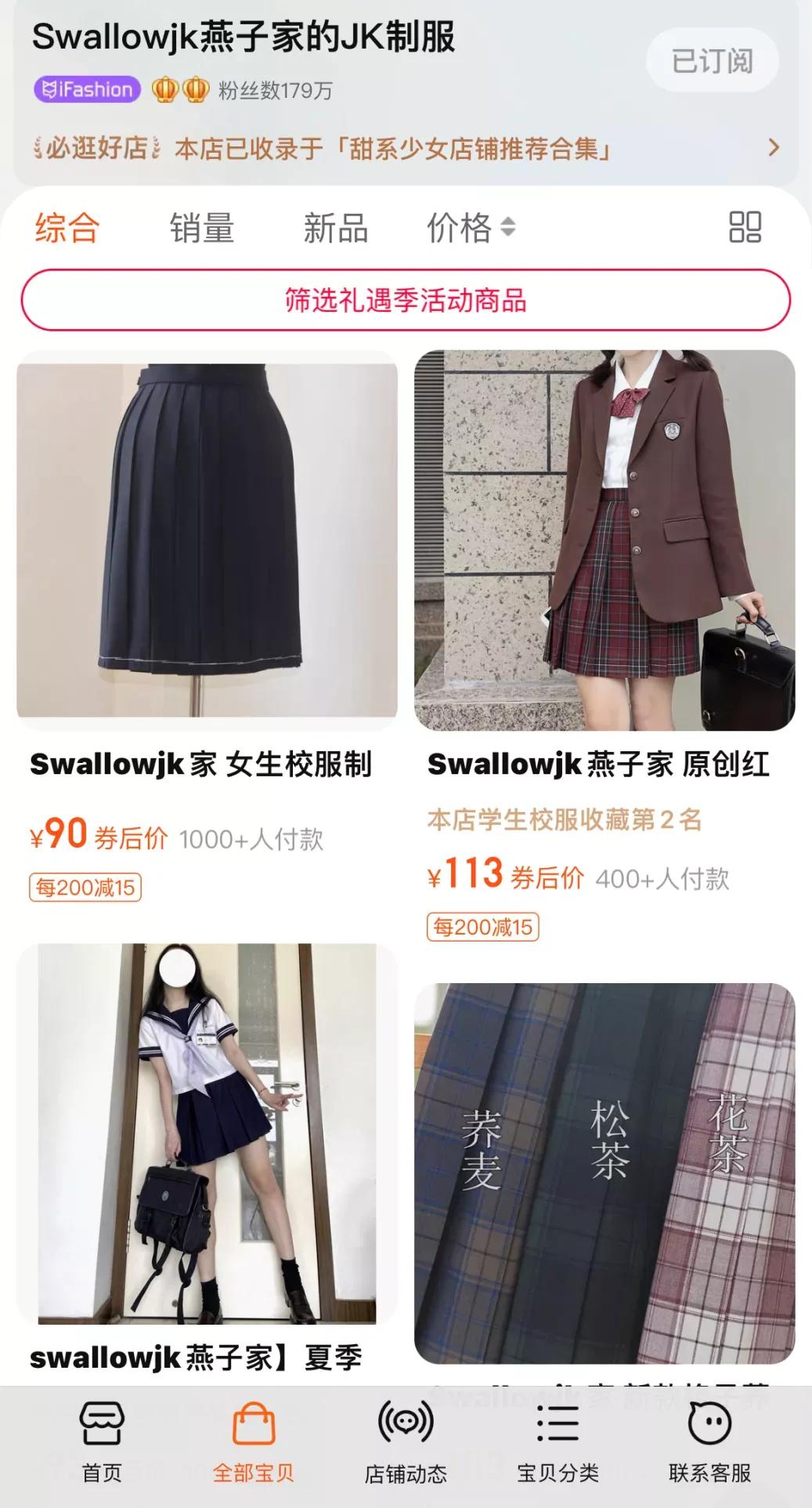Expand the 甜系少女店铺推荐合集 banner chevron
Screen dimensions: 812x1508
774,148
